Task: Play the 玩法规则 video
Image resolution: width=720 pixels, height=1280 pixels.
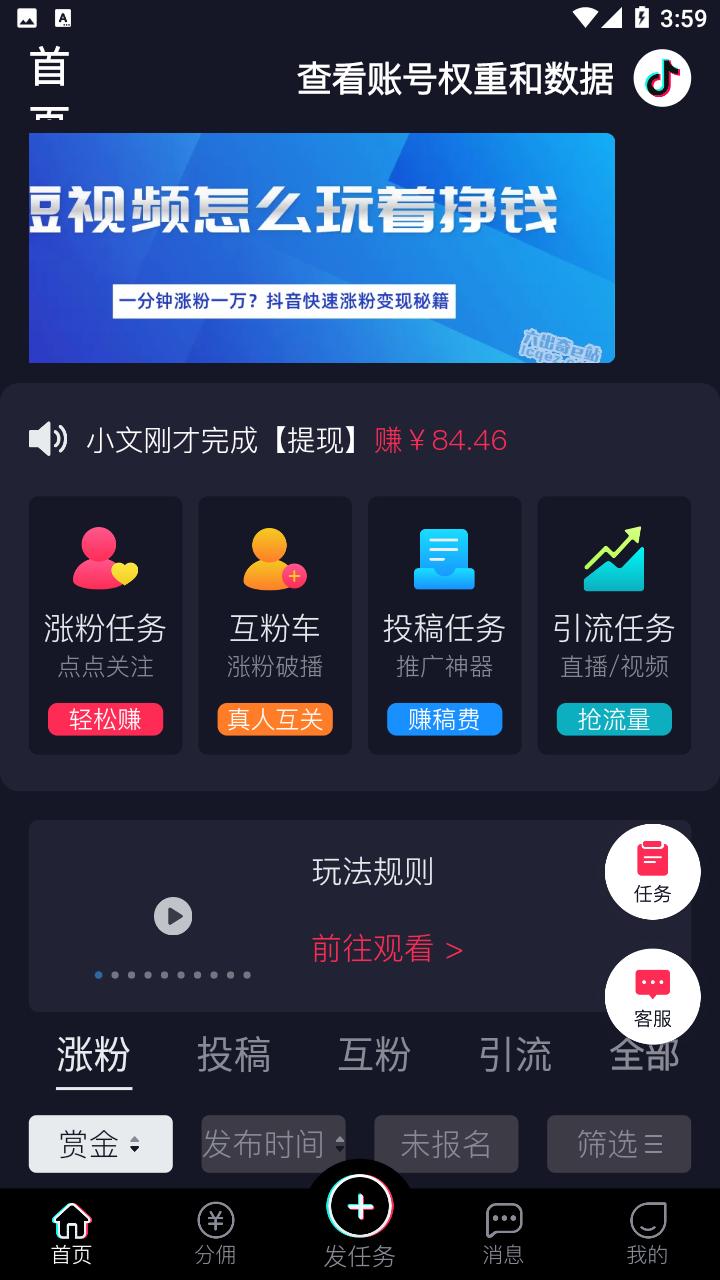Action: tap(173, 916)
